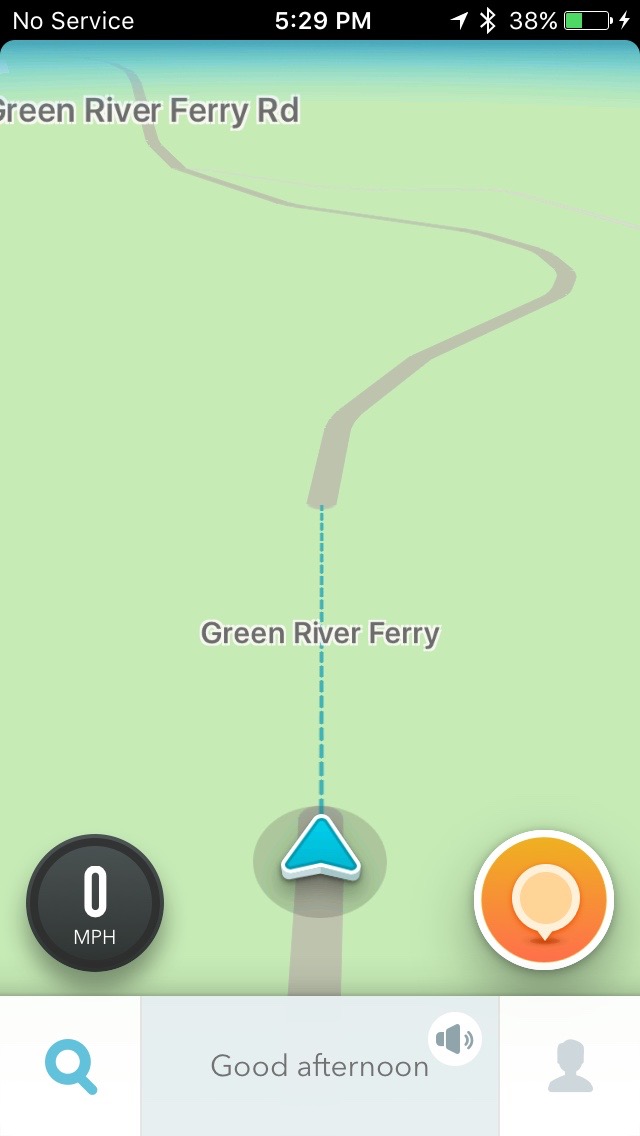
Task: Open the profile silhouette icon
Action: click(x=570, y=1066)
